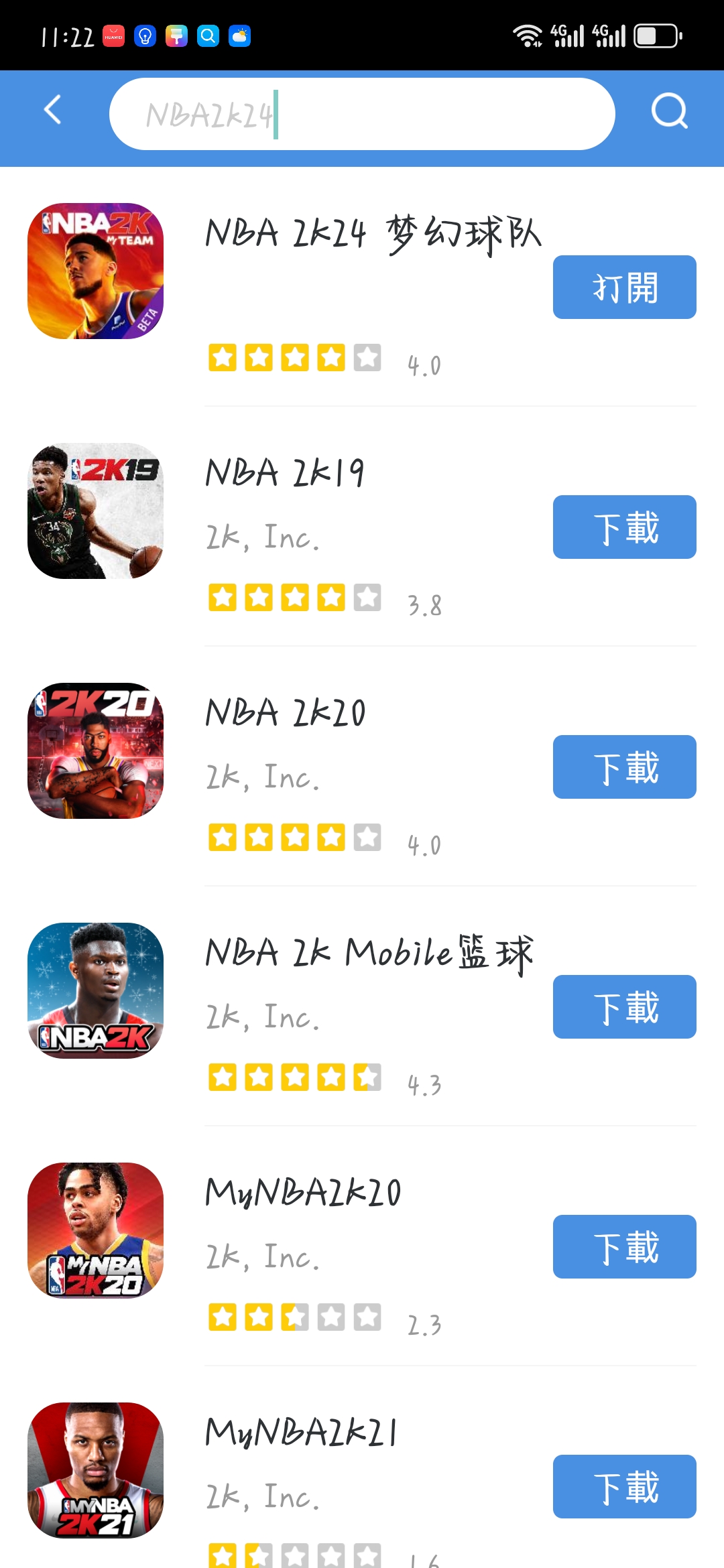Download NBA 2K Mobile 篮球
The image size is (724, 1568).
pos(624,1006)
